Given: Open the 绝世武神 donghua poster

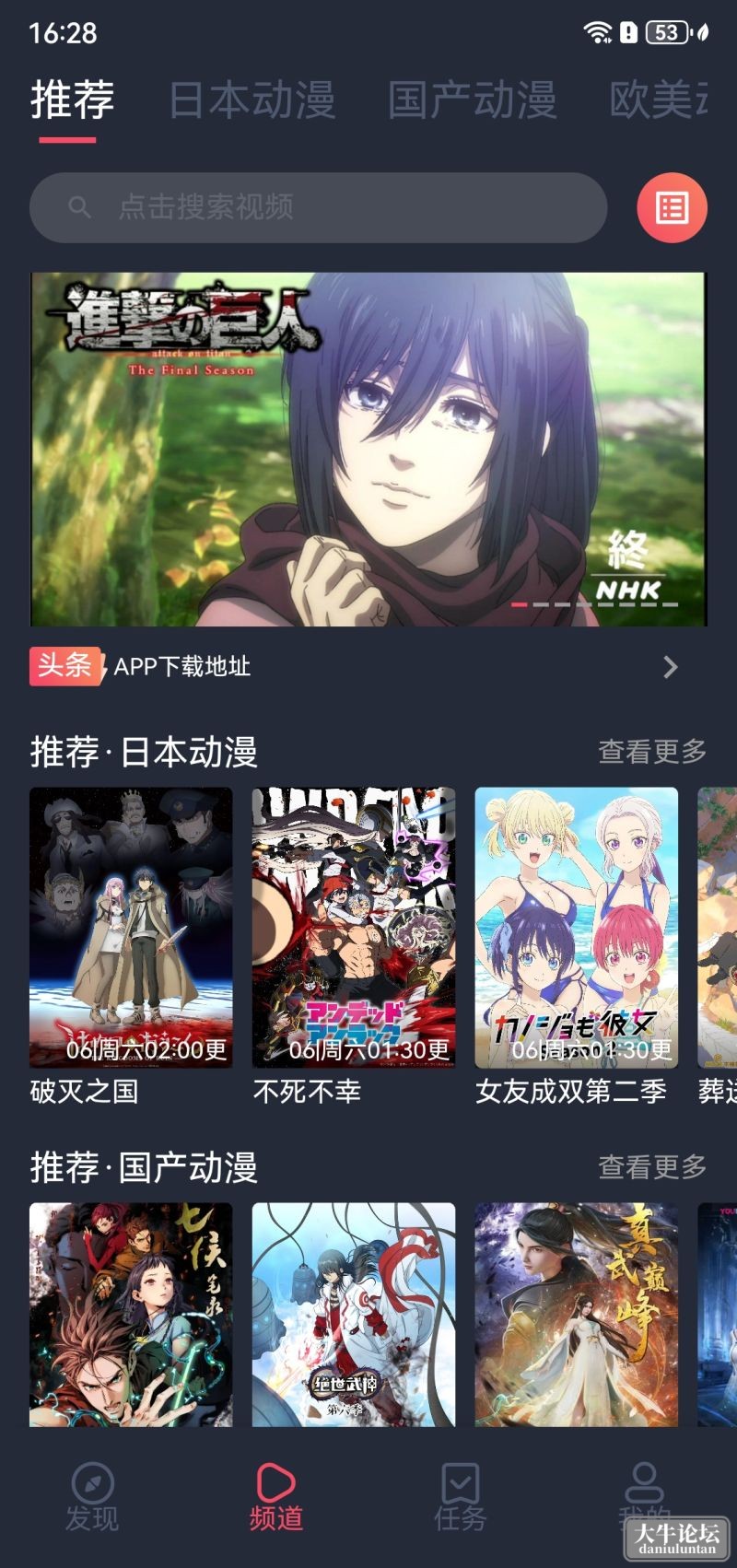Looking at the screenshot, I should click(x=354, y=1315).
